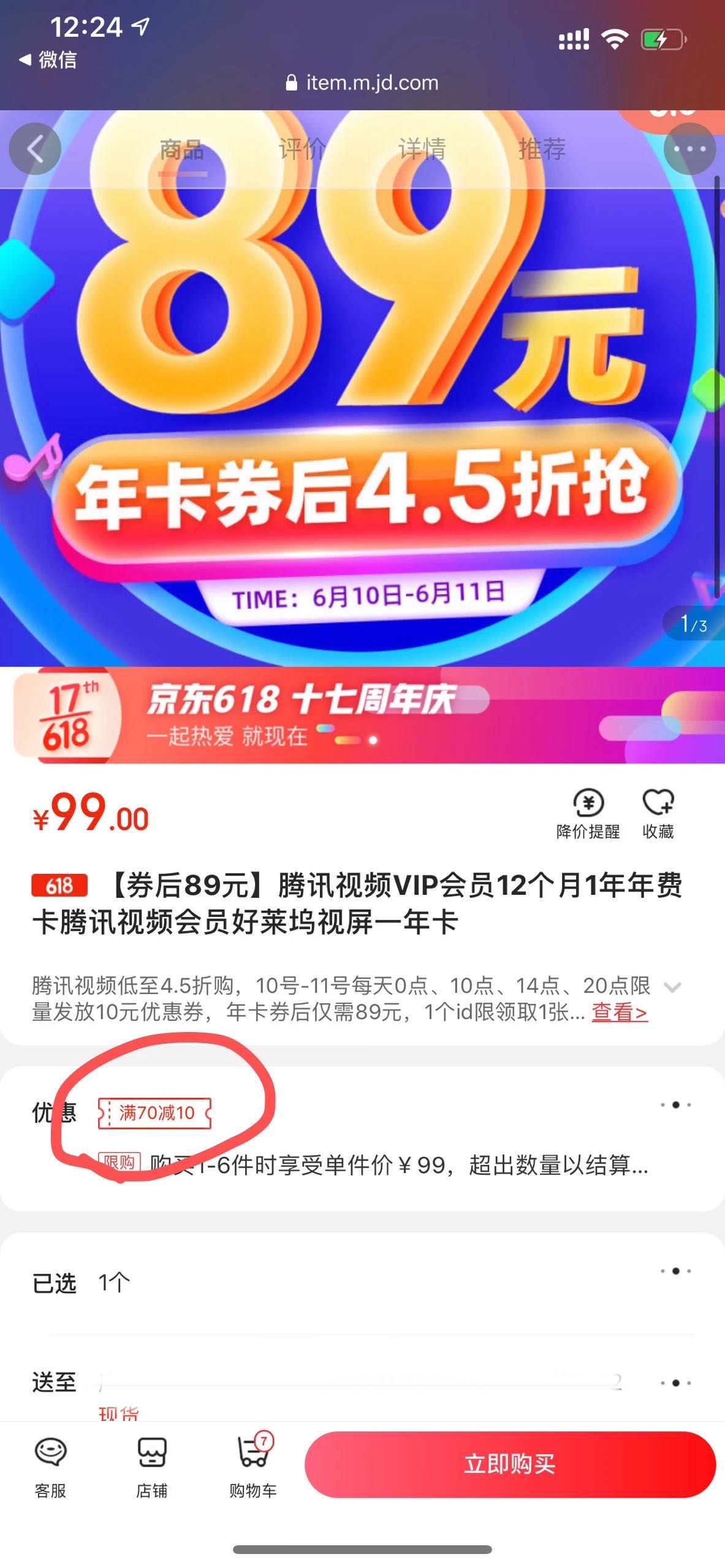Go back using the top-left arrow

pos(35,149)
